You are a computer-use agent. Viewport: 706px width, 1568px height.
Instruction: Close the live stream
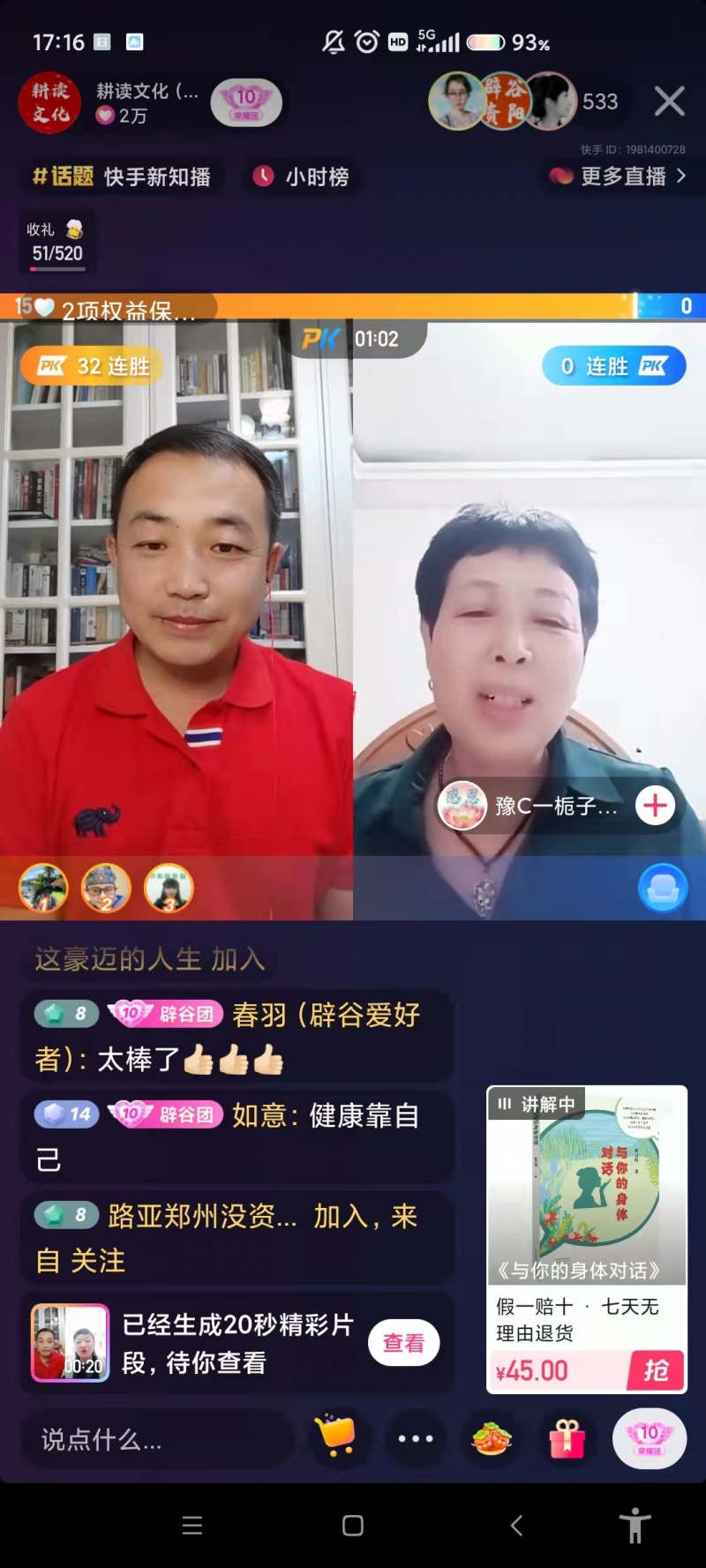[669, 101]
